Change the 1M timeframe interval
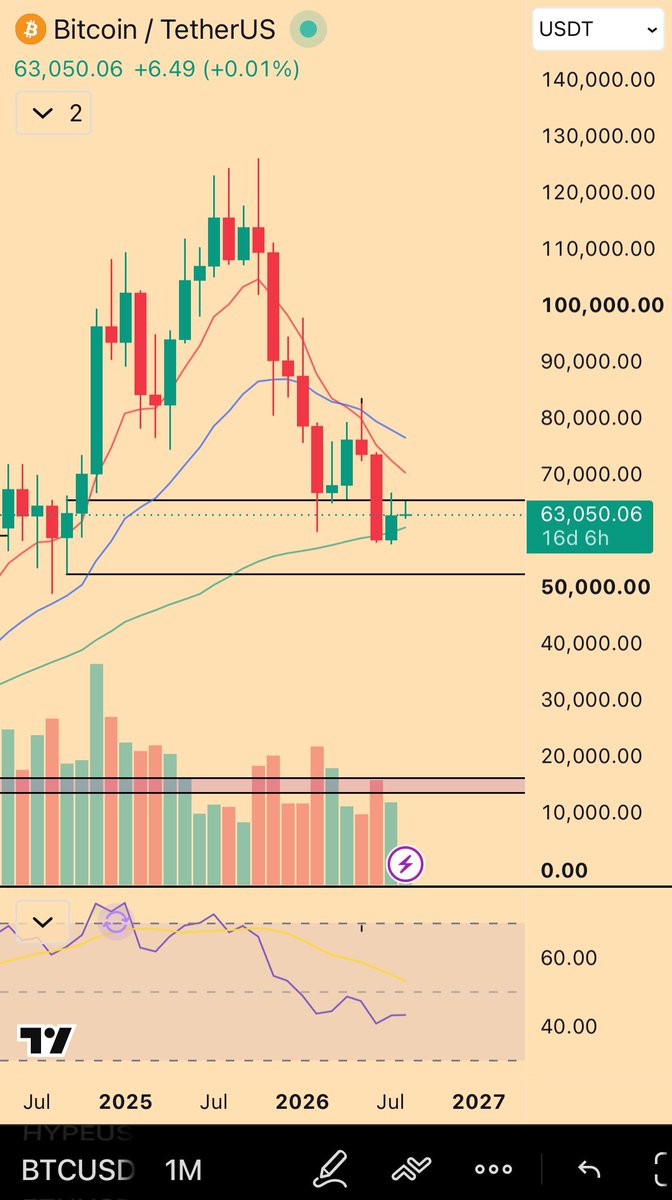The image size is (672, 1200). pos(183,1169)
